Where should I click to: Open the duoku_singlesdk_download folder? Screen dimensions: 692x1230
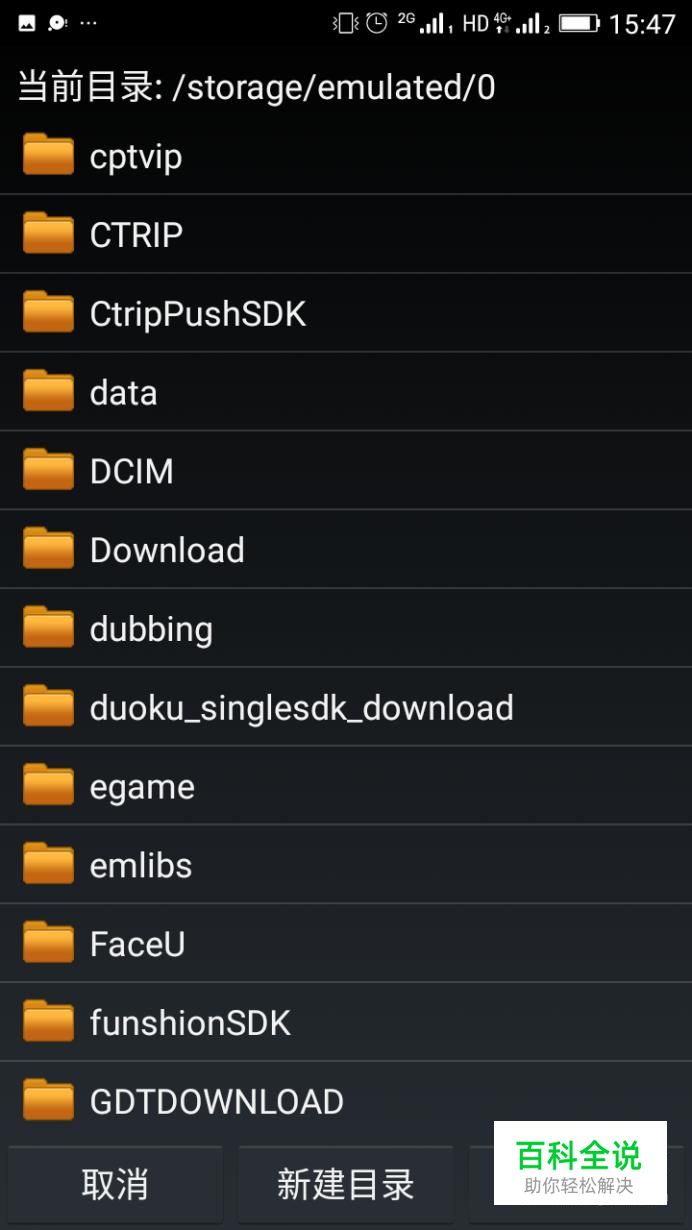pos(346,708)
